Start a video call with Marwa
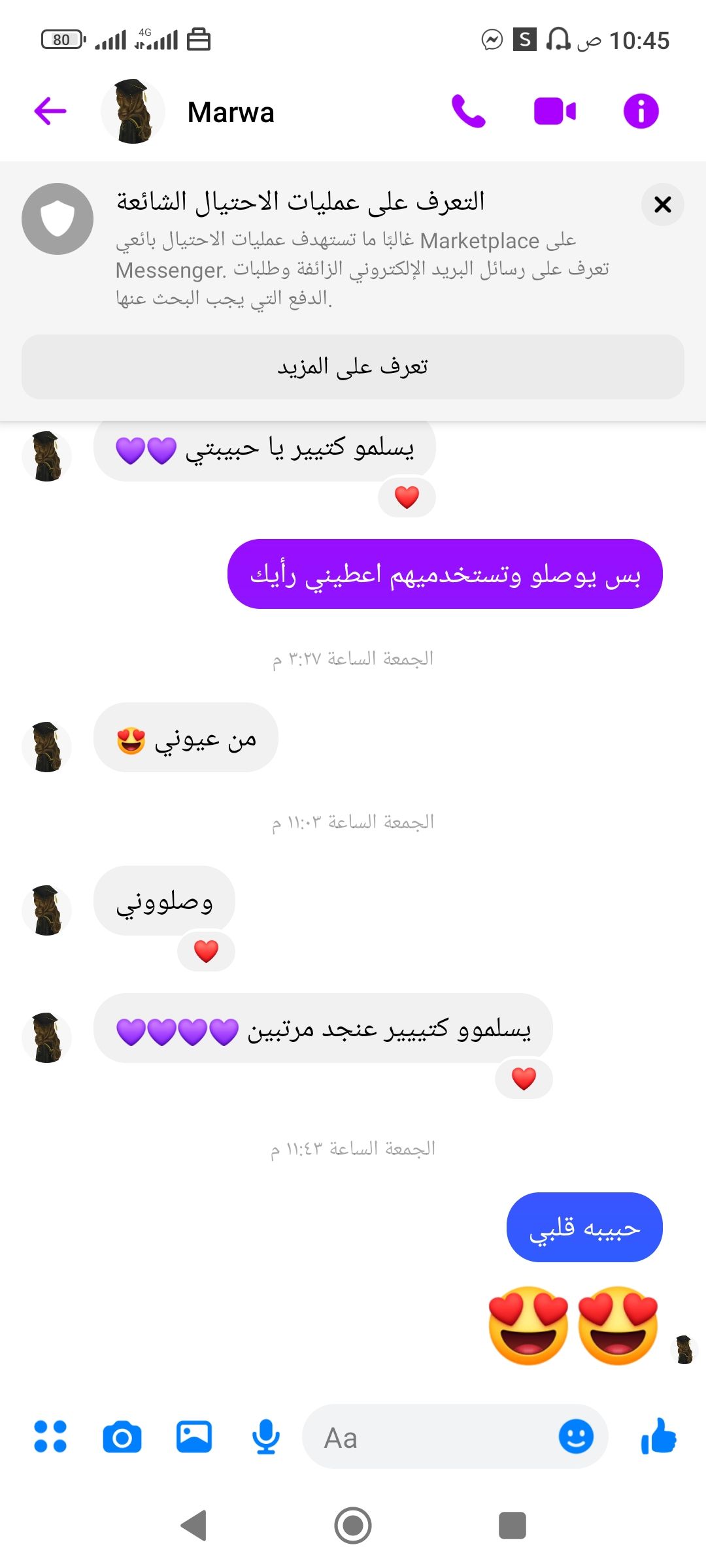This screenshot has height=1568, width=706. [555, 111]
